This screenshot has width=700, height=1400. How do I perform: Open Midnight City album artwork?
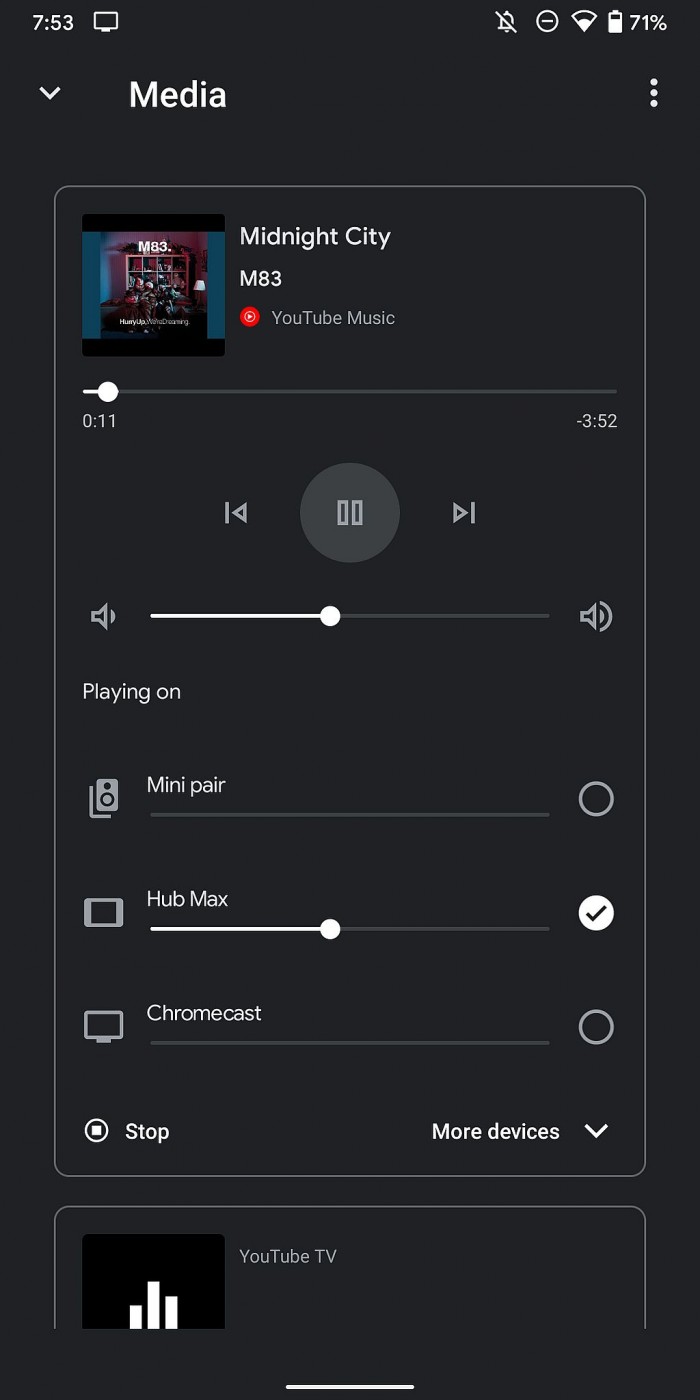153,285
